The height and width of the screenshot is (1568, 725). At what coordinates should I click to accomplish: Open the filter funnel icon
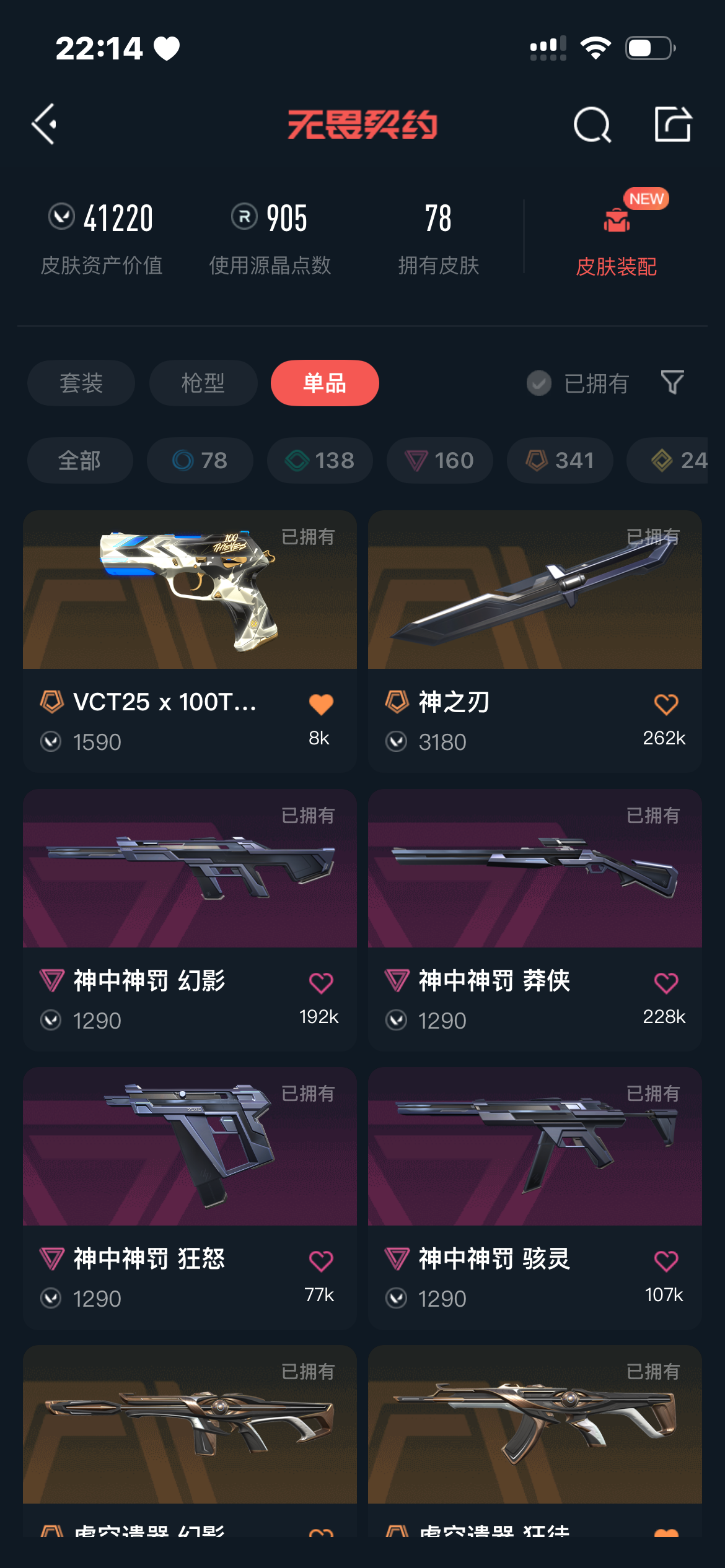672,383
